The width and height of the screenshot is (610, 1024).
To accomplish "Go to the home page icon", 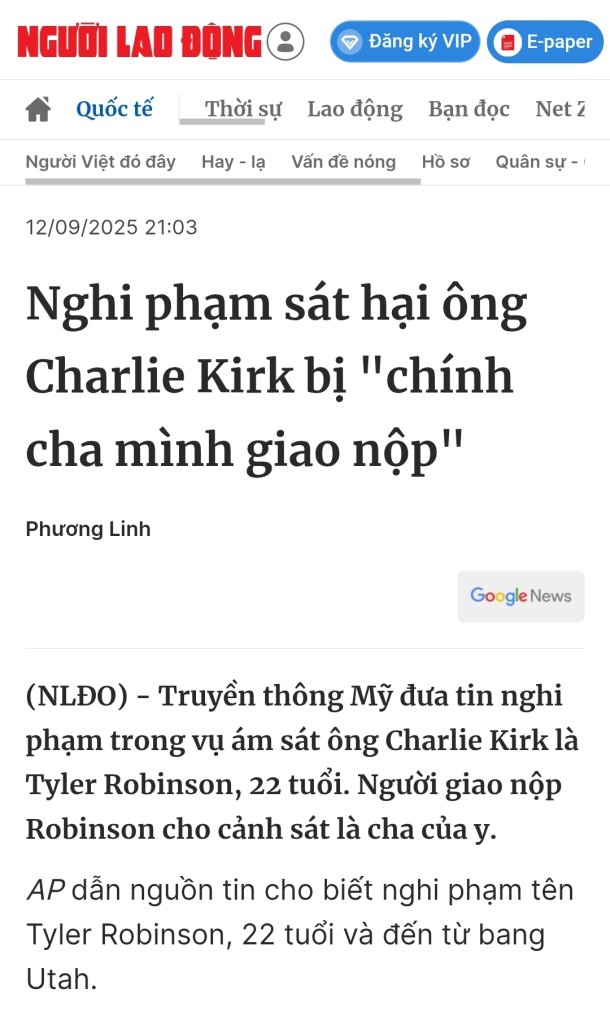I will 38,110.
